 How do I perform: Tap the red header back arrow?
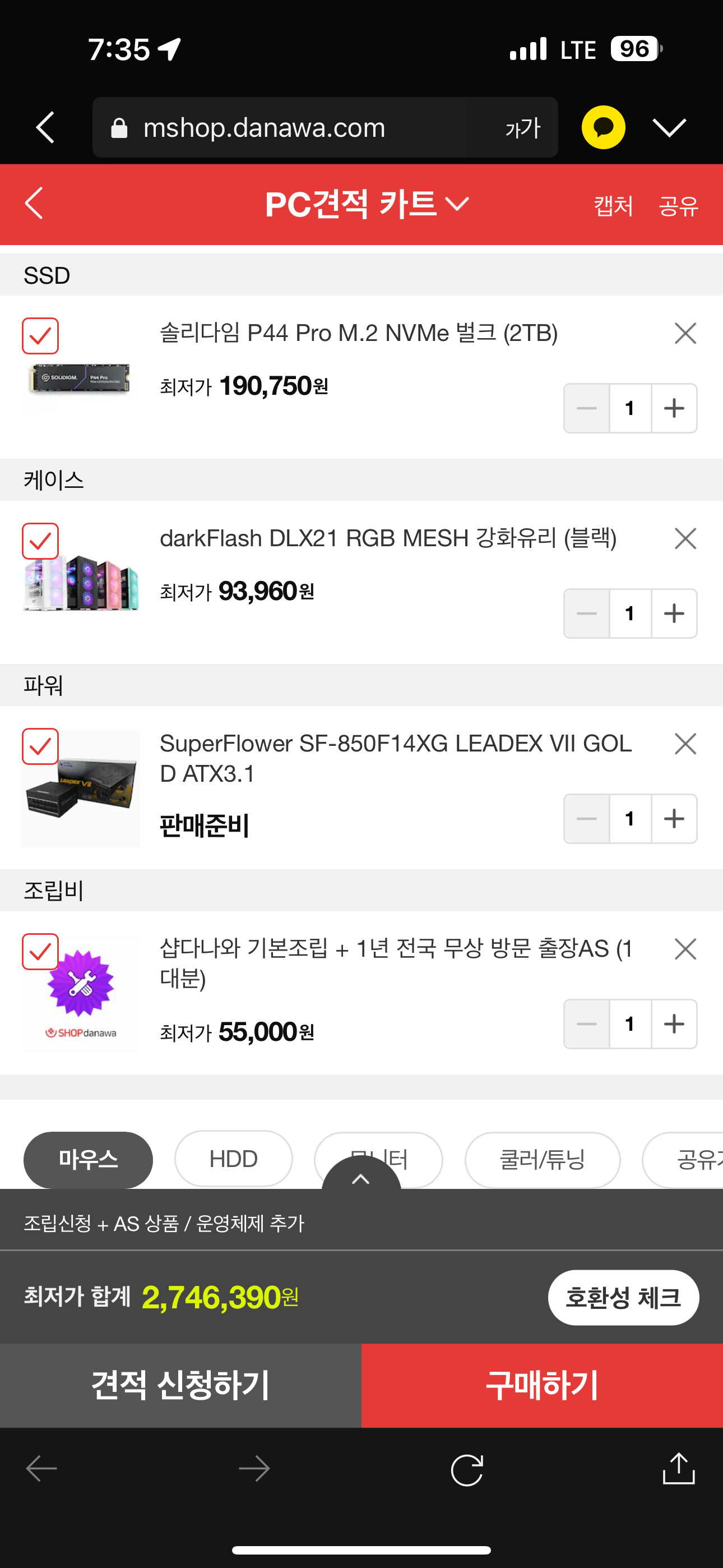(x=34, y=204)
